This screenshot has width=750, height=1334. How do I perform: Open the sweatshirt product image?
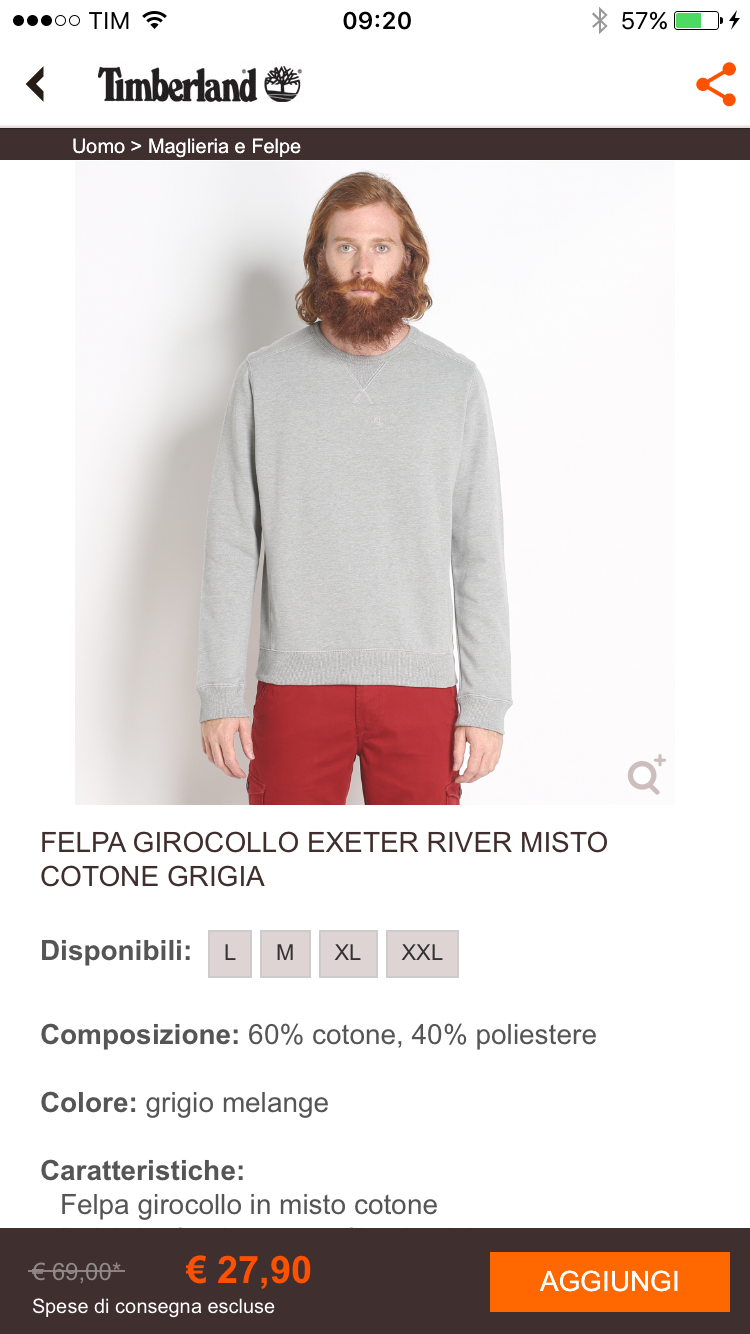point(374,482)
